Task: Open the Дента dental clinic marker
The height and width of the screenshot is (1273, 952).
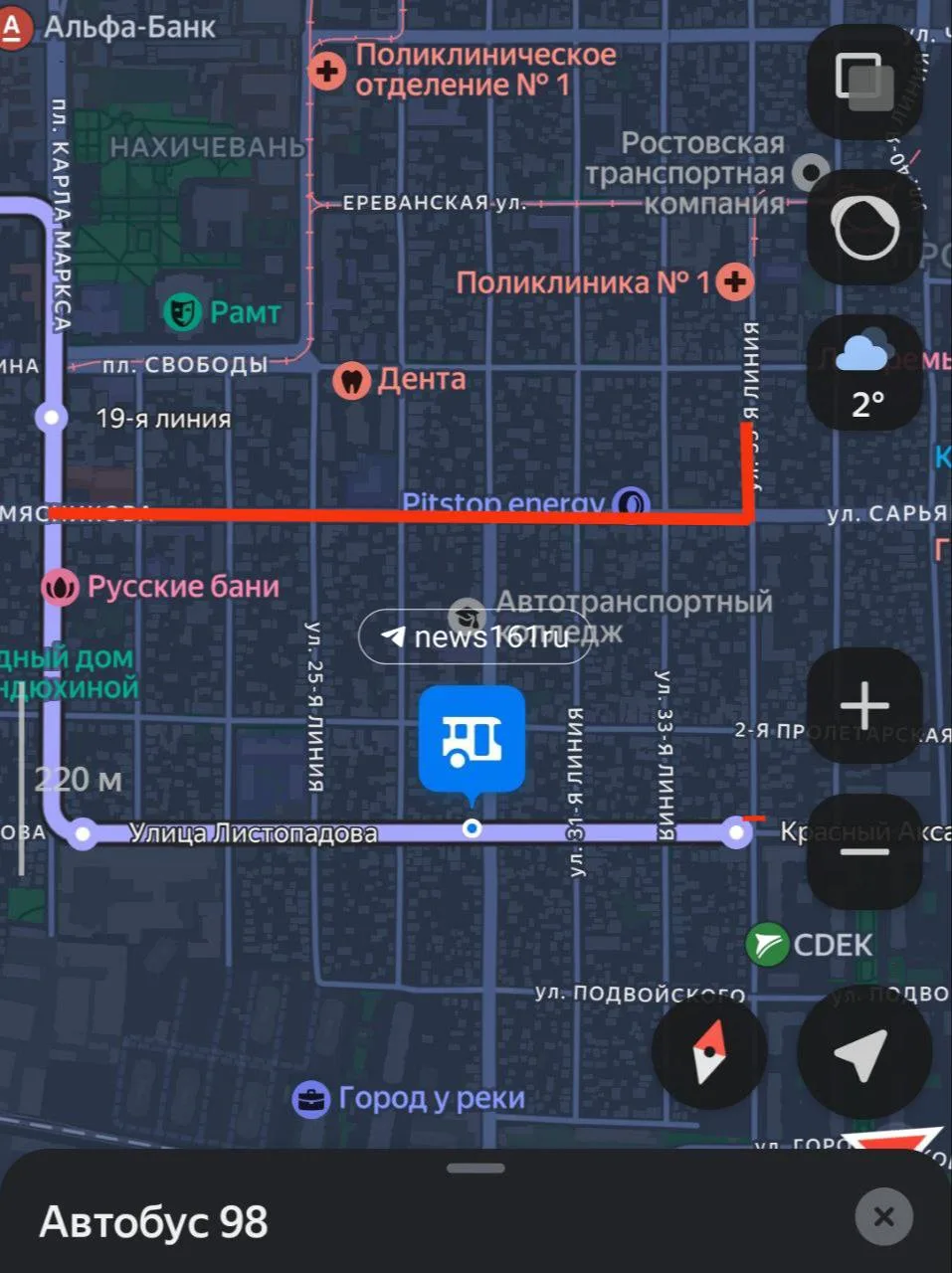Action: pos(351,379)
